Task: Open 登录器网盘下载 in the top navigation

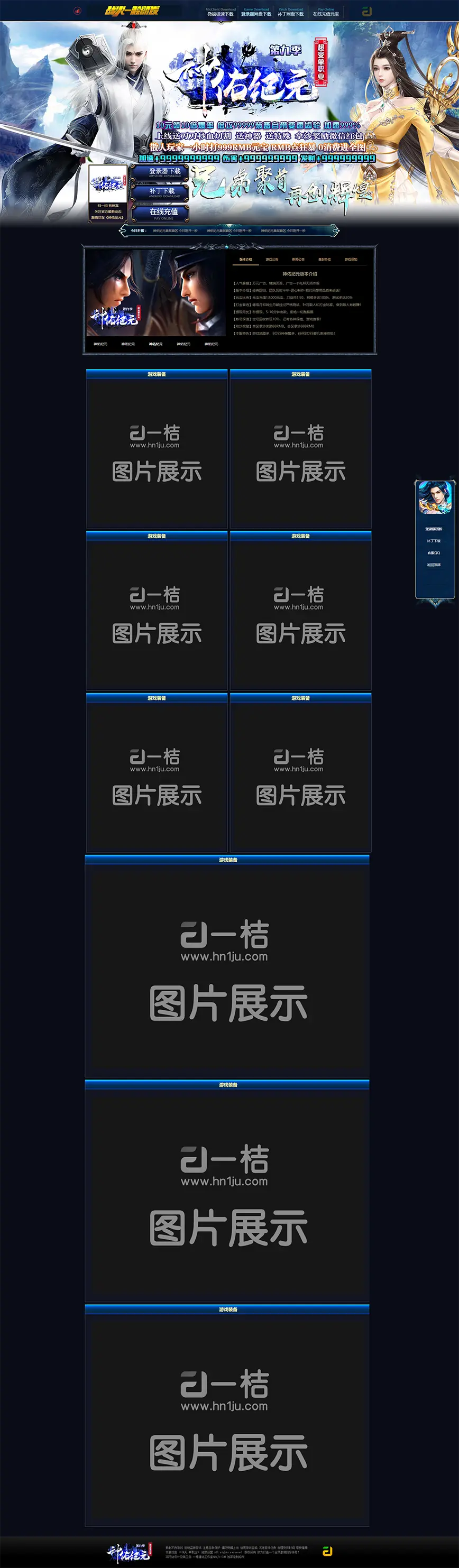Action: 256,12
